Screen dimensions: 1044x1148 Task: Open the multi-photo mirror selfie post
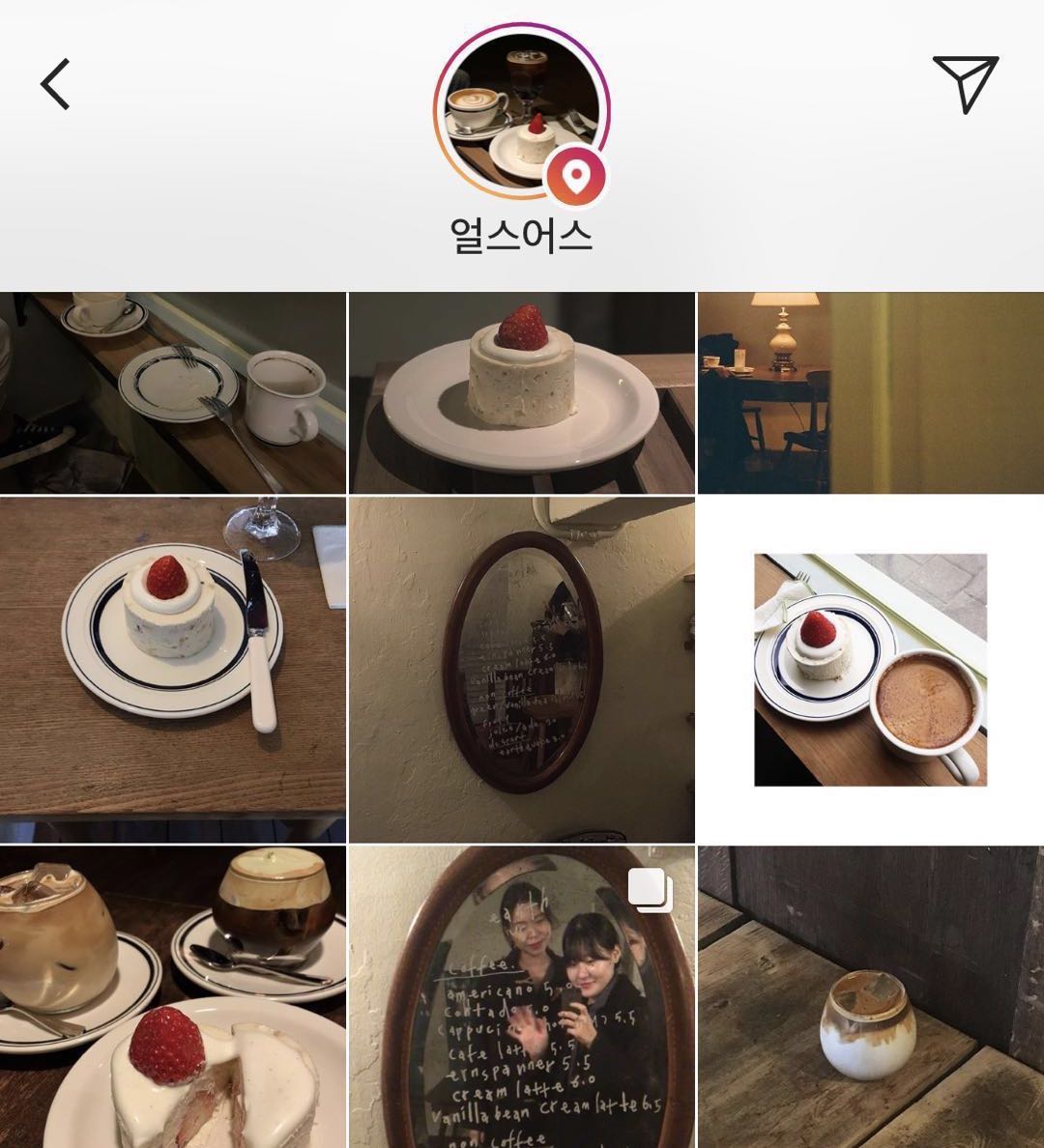click(x=521, y=996)
